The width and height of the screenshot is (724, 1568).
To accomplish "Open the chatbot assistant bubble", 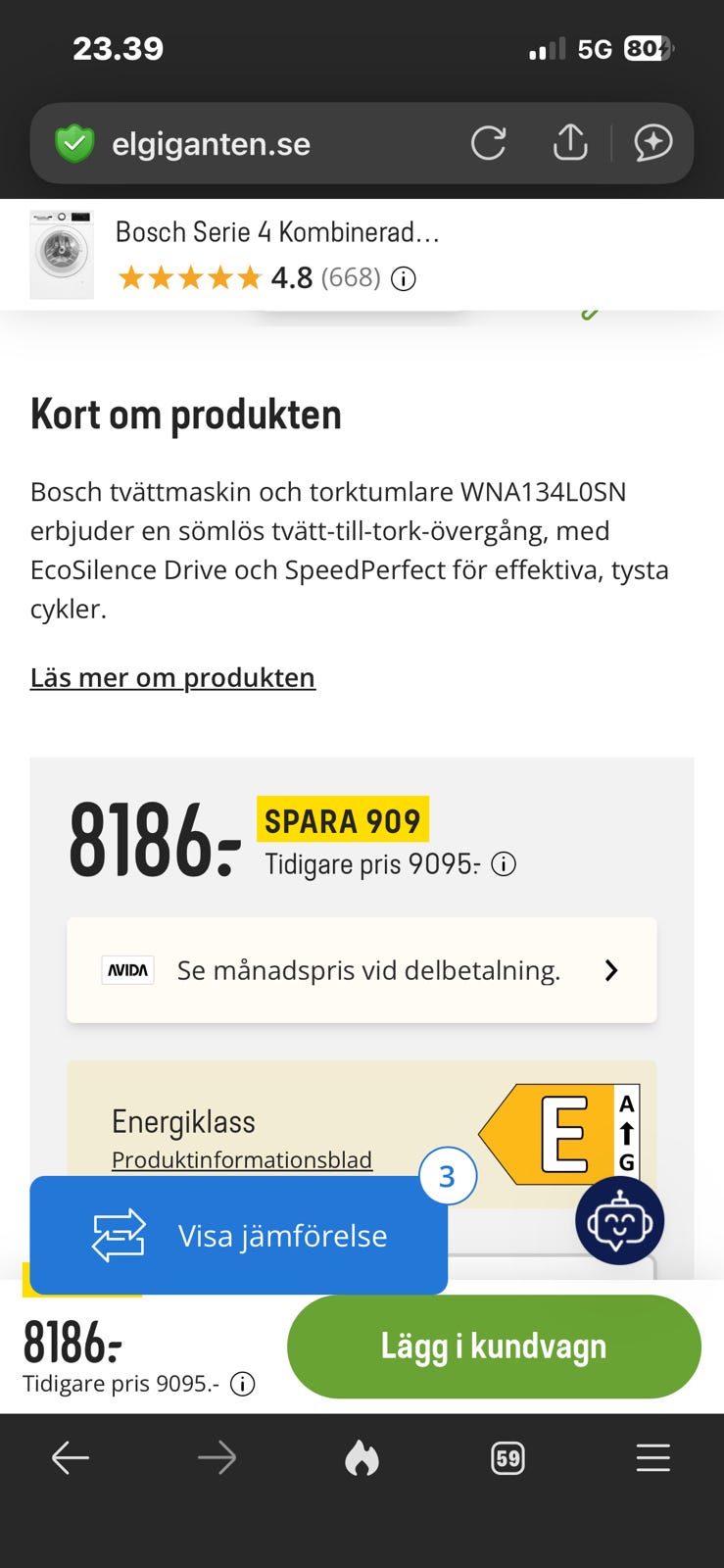I will point(619,1221).
